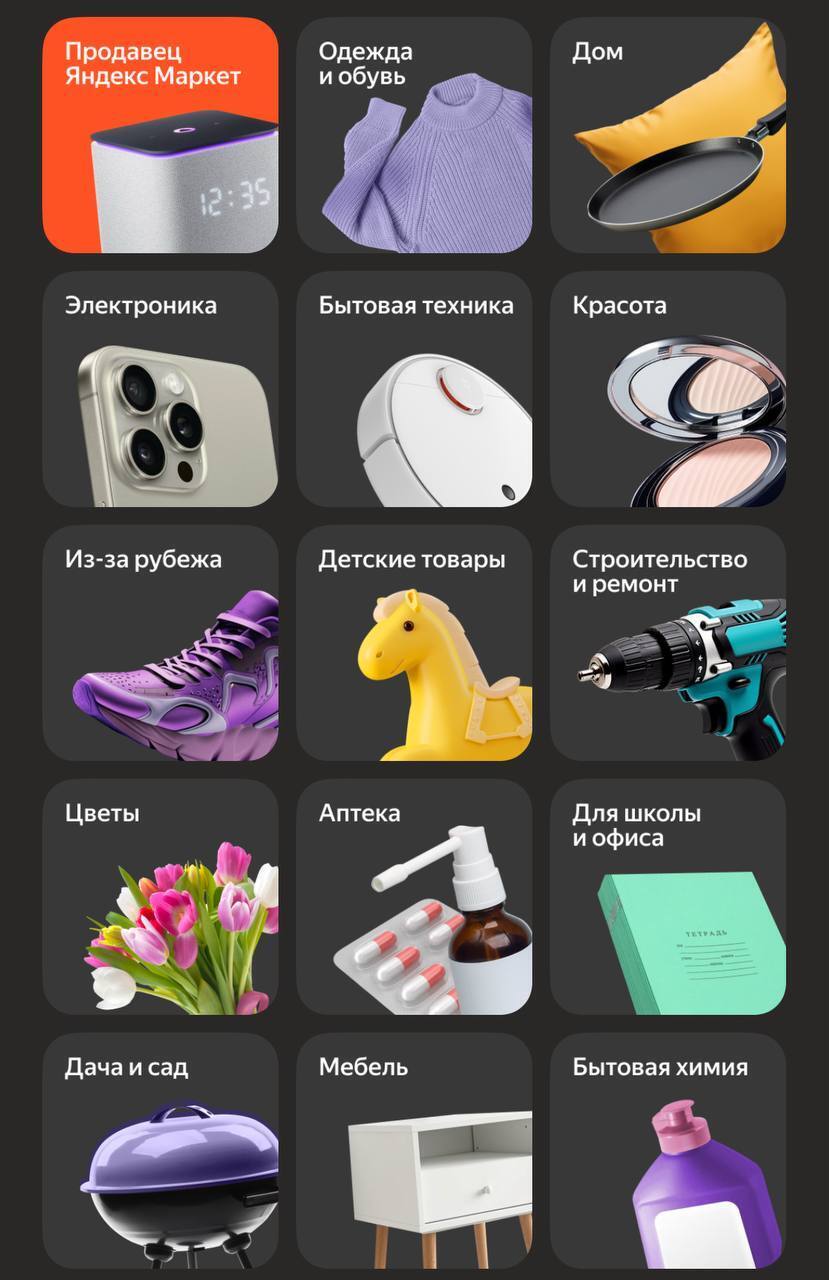Browse the Мебель category
This screenshot has width=829, height=1280.
point(414,1150)
